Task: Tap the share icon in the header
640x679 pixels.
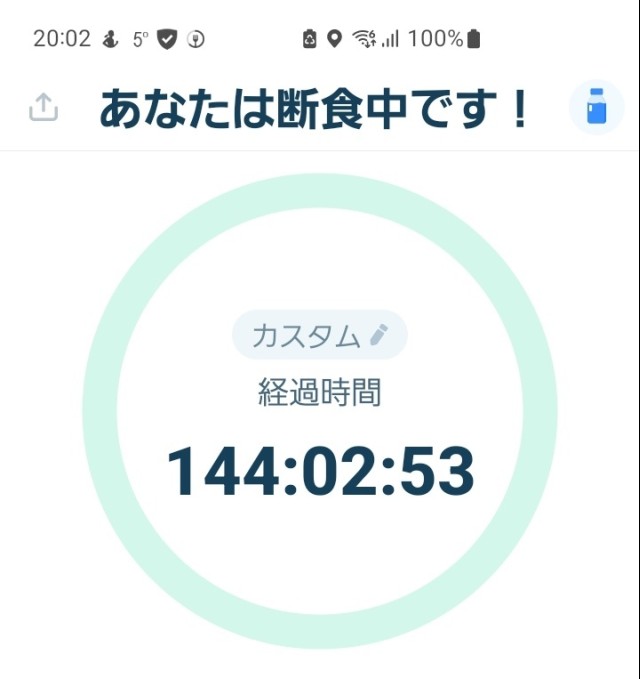Action: tap(43, 107)
